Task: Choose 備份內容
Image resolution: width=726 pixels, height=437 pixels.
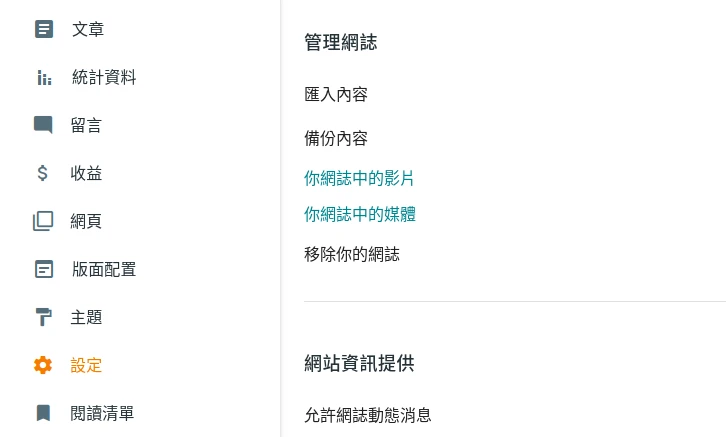Action: point(336,139)
